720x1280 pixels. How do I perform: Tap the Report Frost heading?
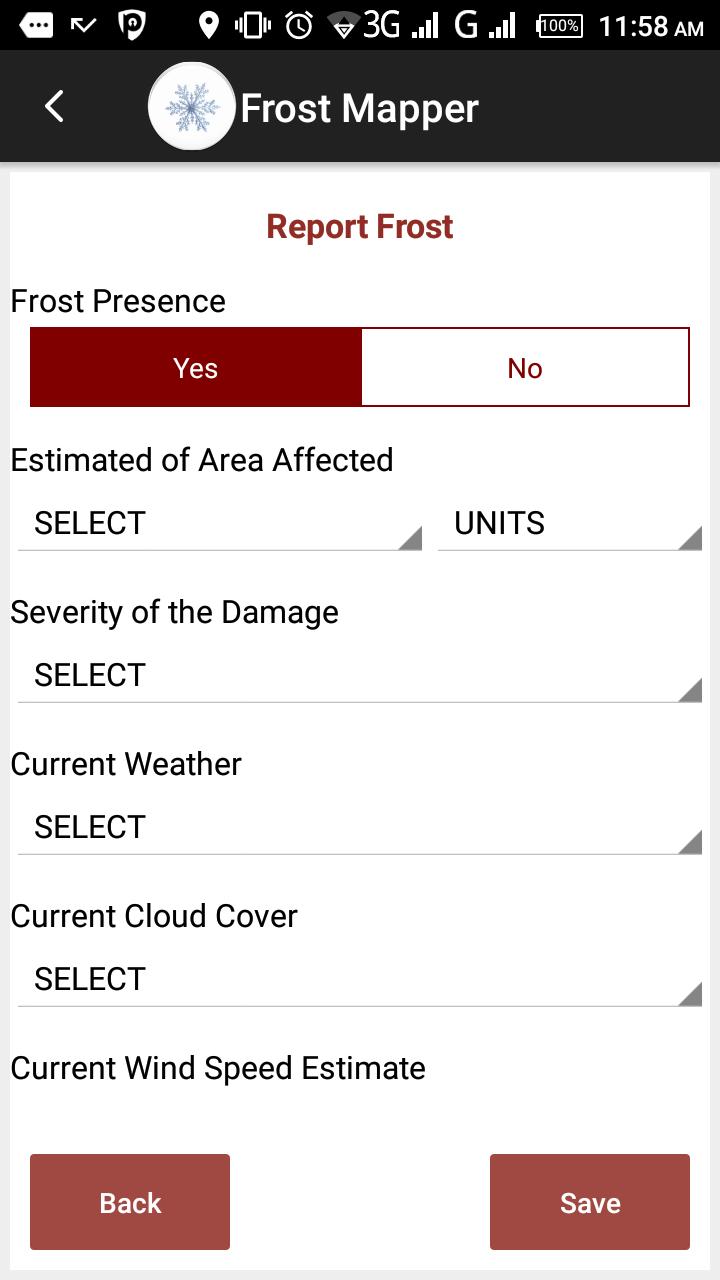click(359, 227)
